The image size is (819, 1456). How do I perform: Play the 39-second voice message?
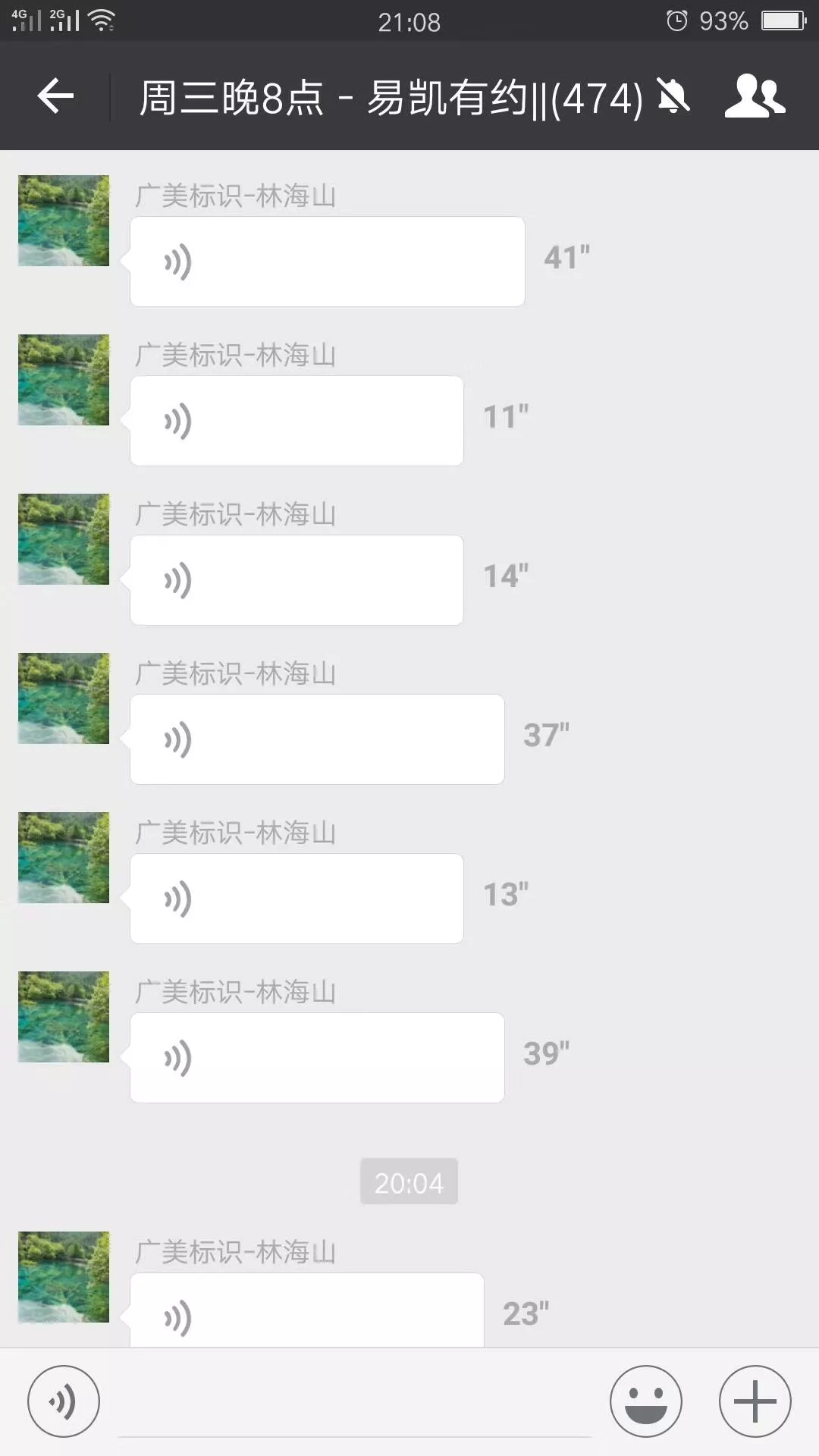pos(317,1058)
